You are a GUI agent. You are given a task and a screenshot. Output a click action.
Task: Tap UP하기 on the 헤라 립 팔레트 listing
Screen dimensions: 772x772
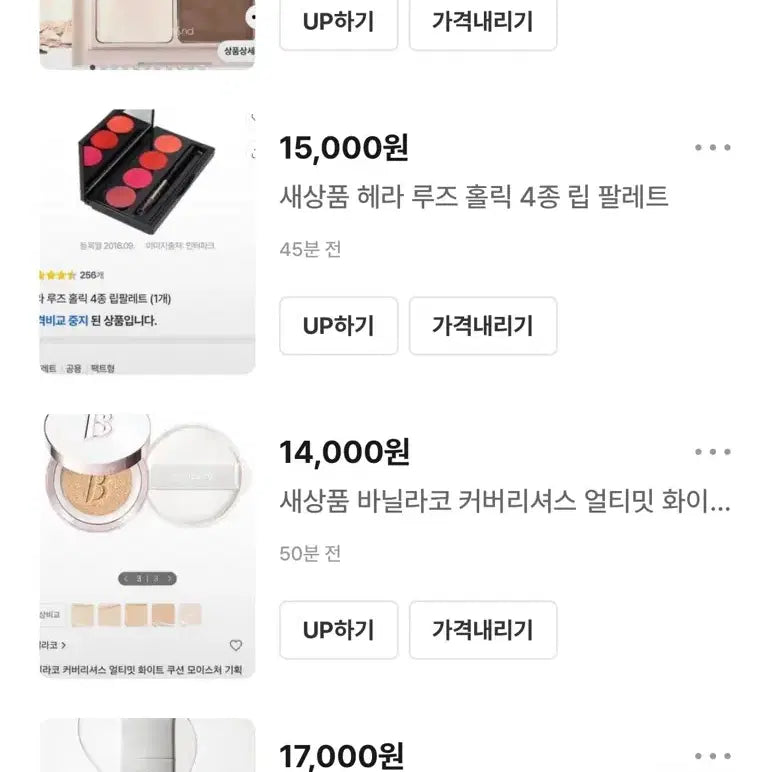click(338, 326)
